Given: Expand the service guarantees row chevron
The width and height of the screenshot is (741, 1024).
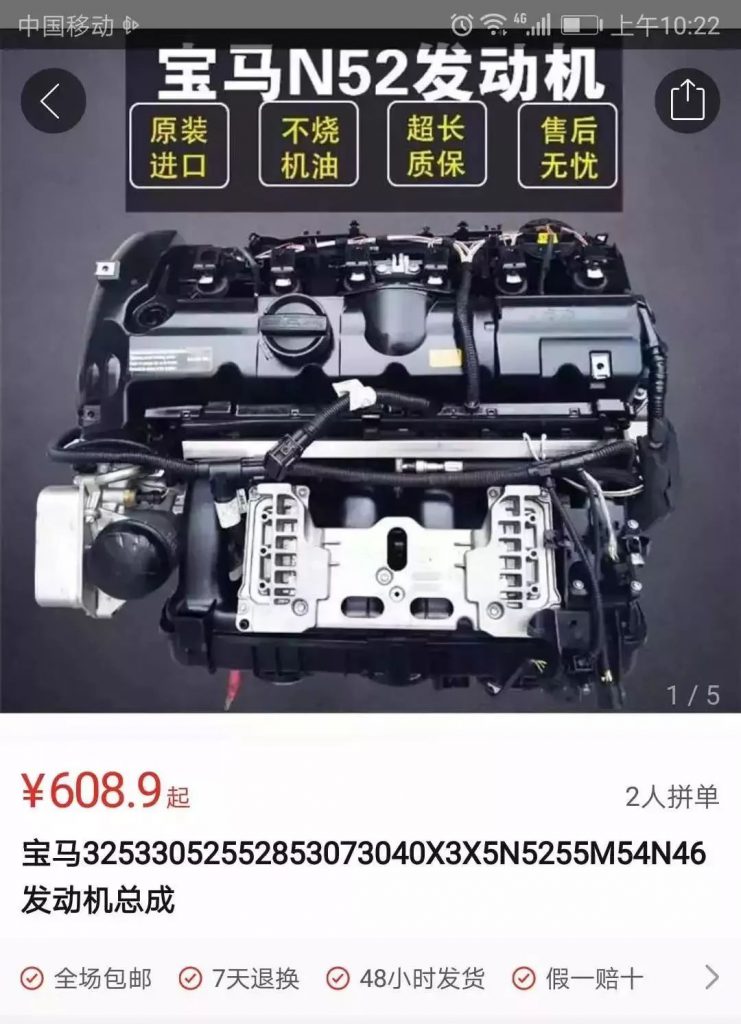Looking at the screenshot, I should pyautogui.click(x=711, y=977).
